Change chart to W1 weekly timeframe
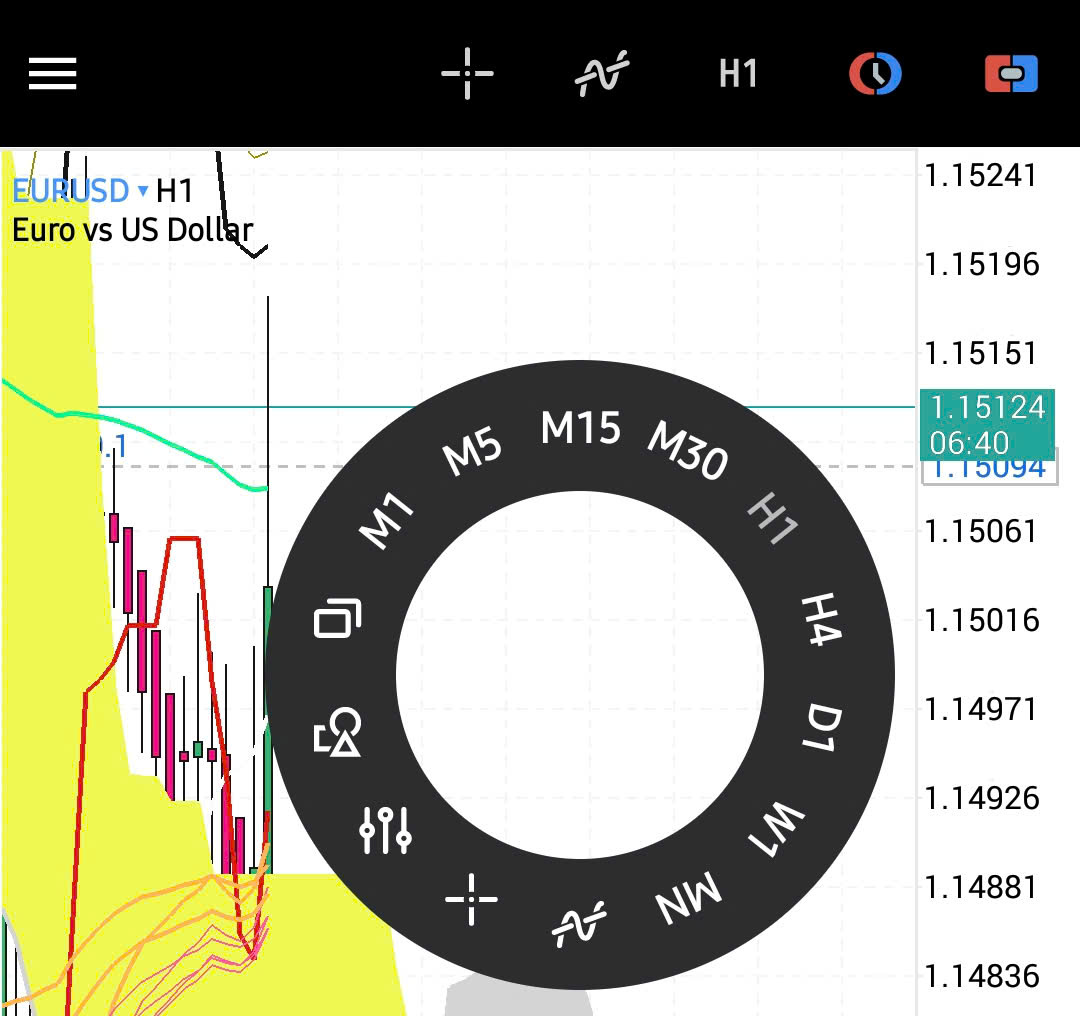The height and width of the screenshot is (1016, 1080). pyautogui.click(x=778, y=829)
